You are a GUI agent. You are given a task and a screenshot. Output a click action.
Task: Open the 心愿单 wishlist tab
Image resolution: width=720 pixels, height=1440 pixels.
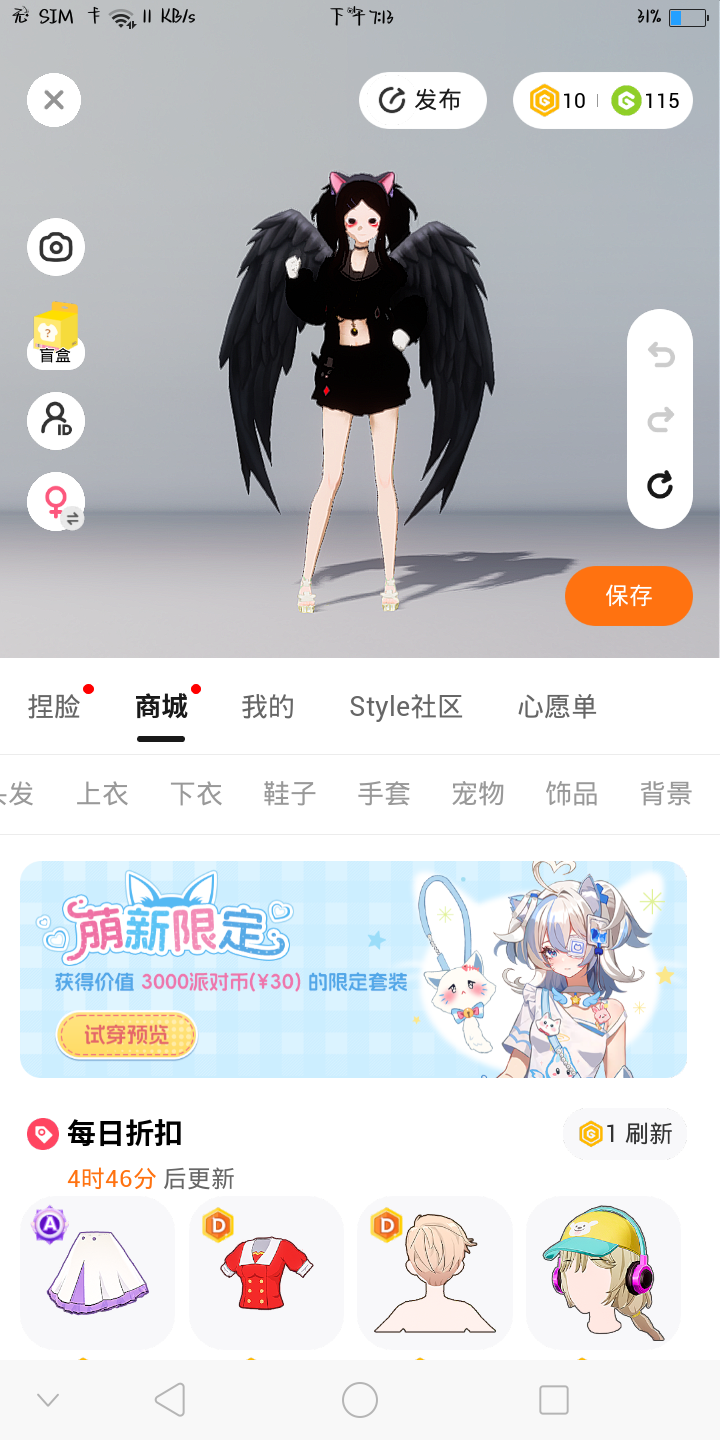tap(557, 707)
